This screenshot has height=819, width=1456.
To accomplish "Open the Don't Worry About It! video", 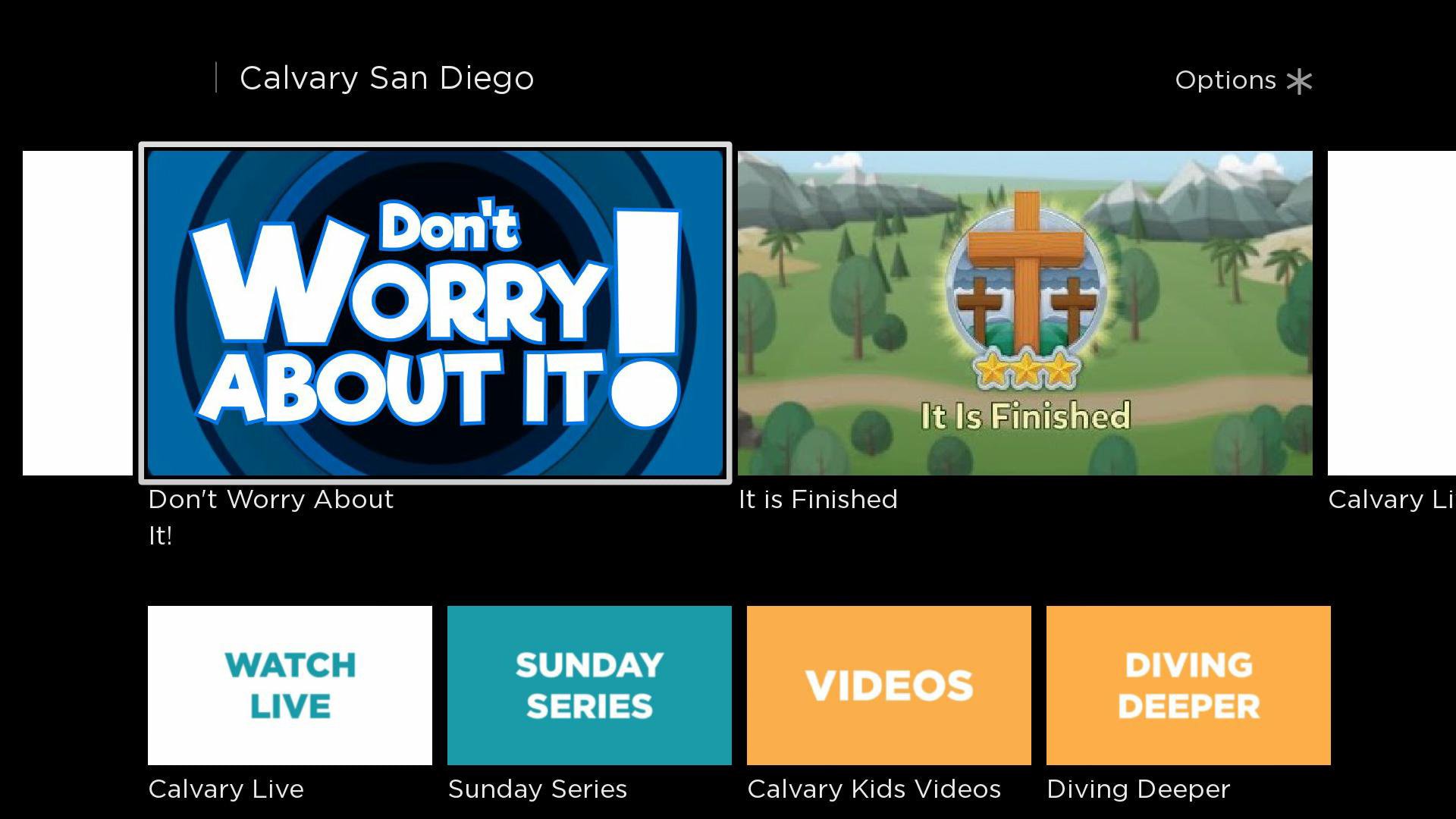I will click(x=435, y=312).
